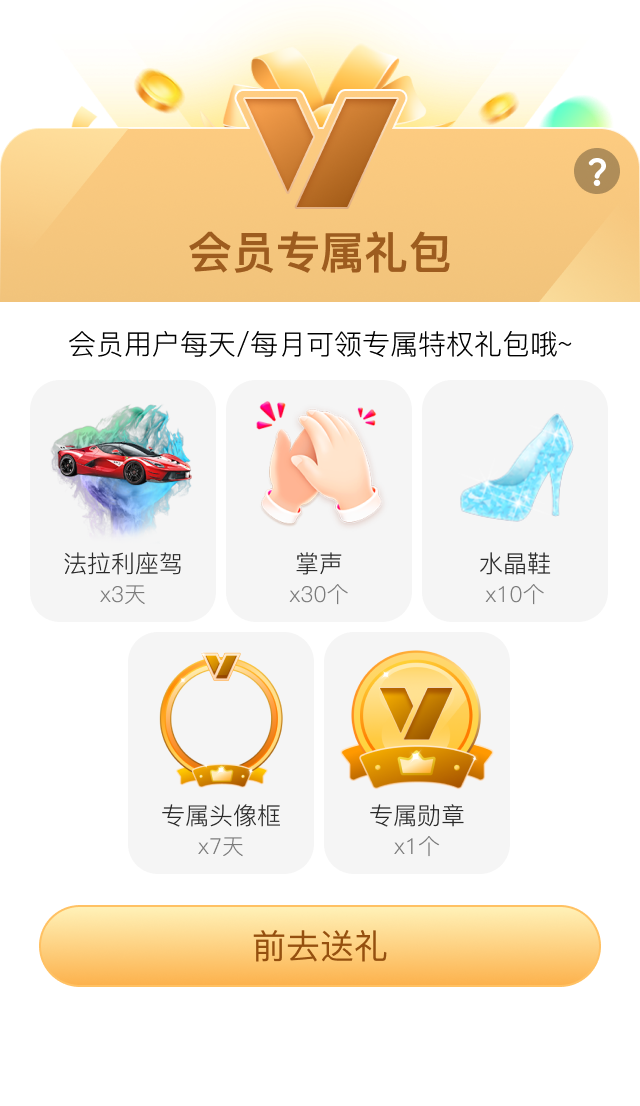Open the 专属头像框 reward card
The height and width of the screenshot is (1106, 640).
tap(221, 753)
